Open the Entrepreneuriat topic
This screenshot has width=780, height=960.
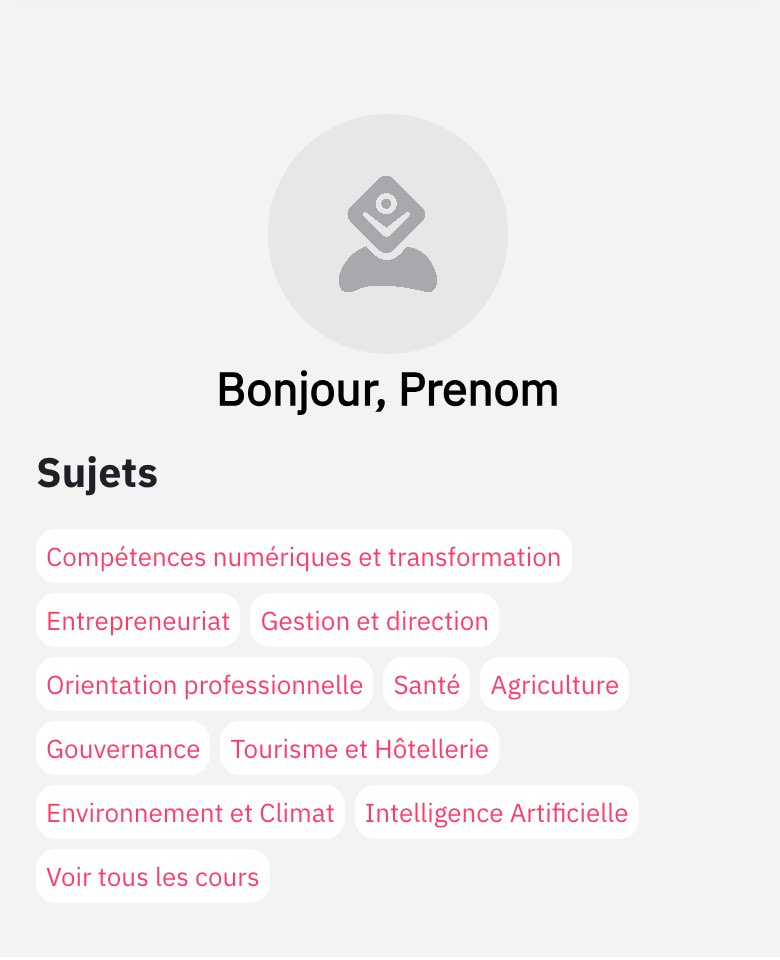click(x=138, y=621)
